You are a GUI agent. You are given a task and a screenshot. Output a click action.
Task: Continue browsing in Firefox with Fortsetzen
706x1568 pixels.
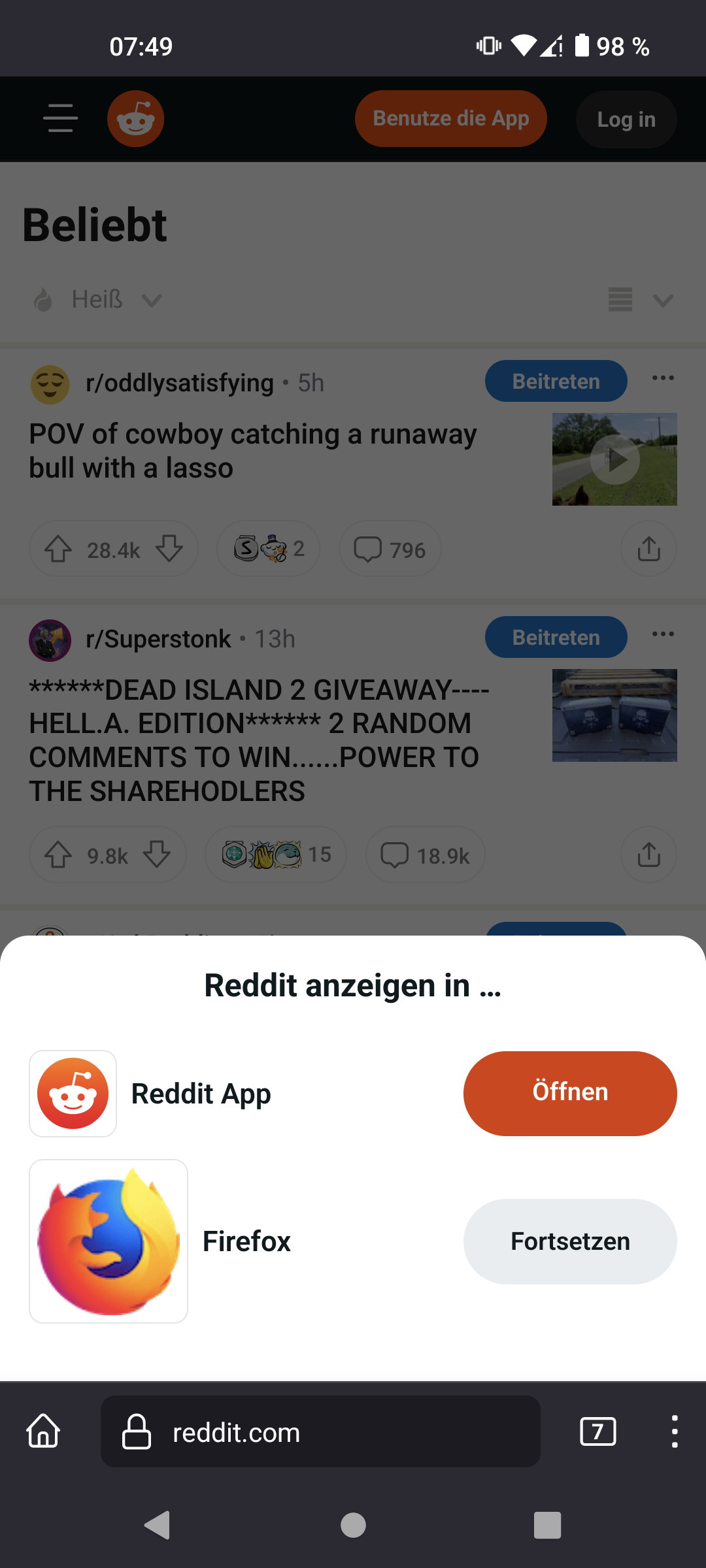pyautogui.click(x=569, y=1241)
